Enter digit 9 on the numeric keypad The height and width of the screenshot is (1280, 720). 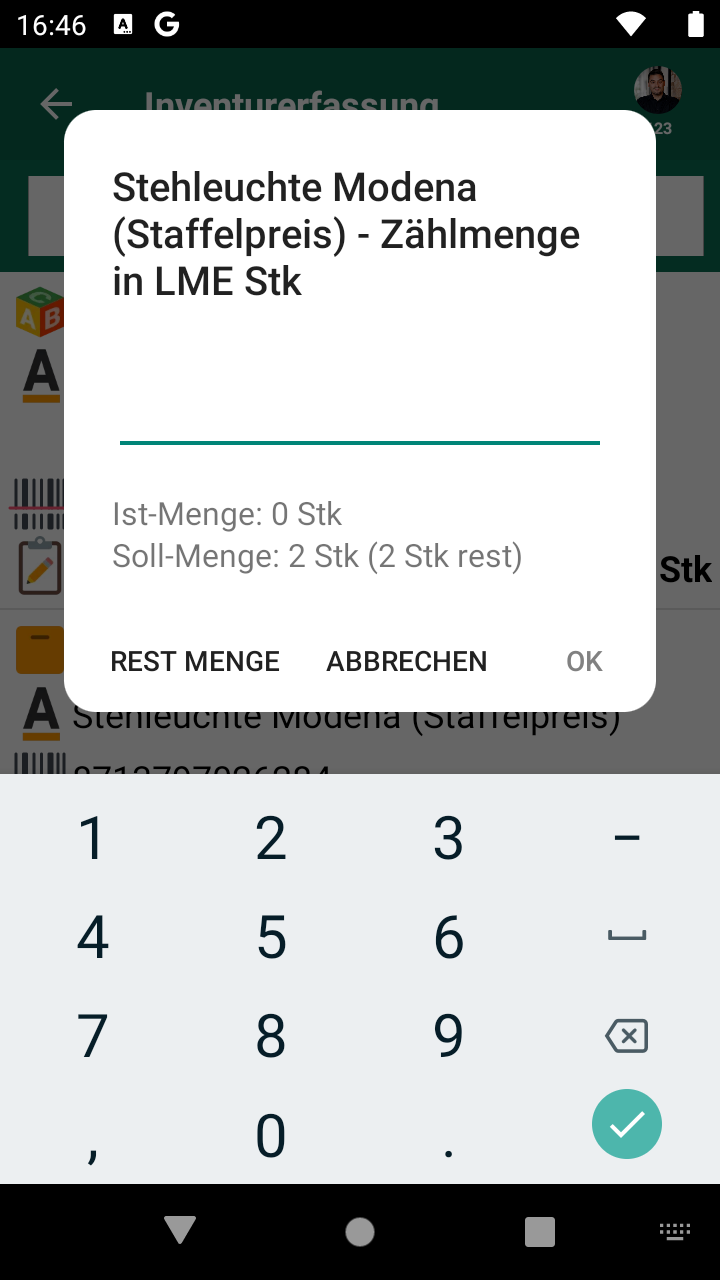[449, 1036]
